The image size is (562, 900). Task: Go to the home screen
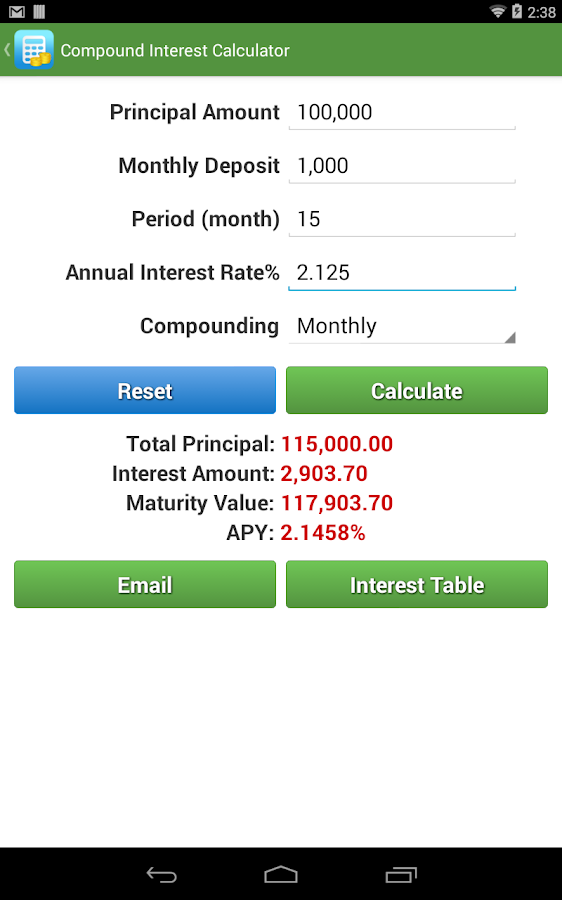[x=281, y=875]
